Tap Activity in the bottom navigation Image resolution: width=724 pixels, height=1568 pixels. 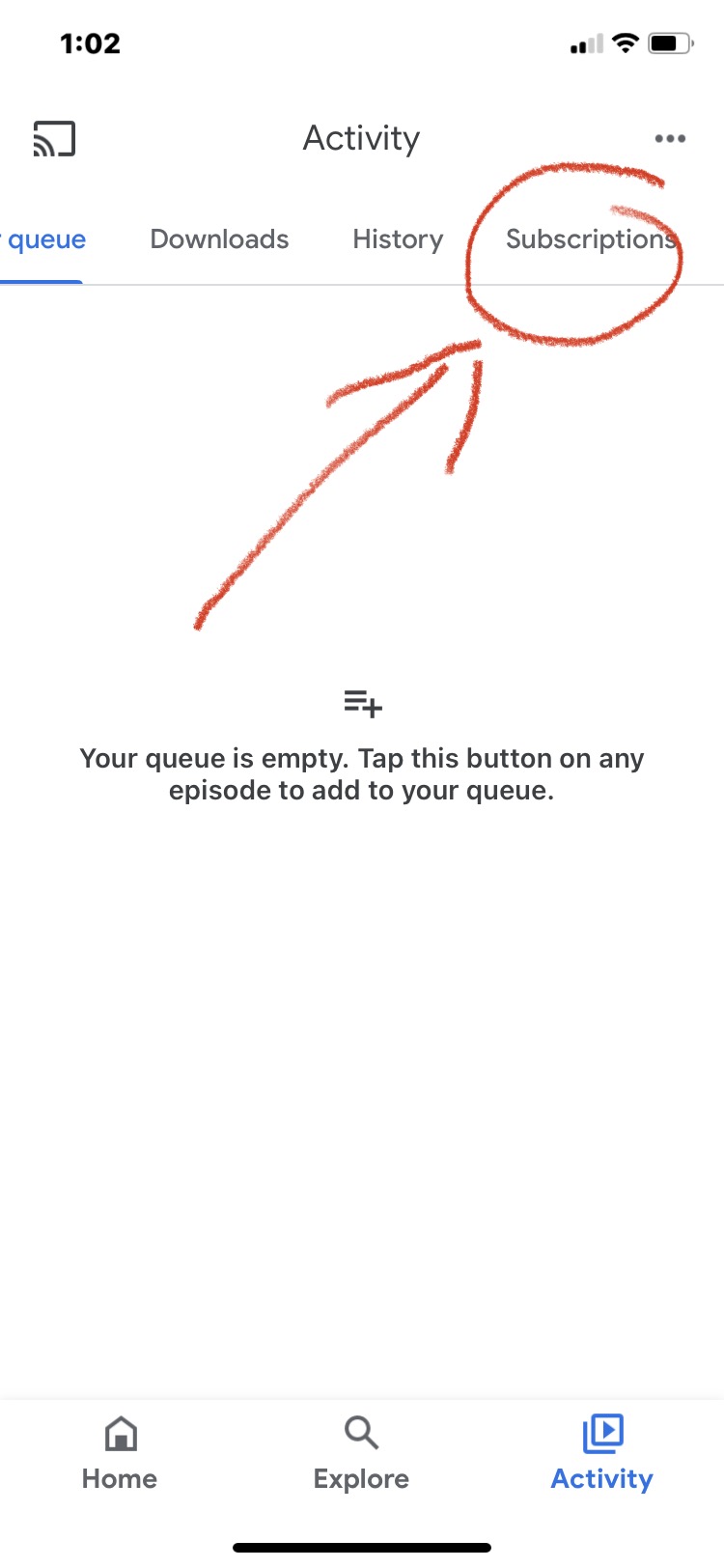pyautogui.click(x=602, y=1454)
